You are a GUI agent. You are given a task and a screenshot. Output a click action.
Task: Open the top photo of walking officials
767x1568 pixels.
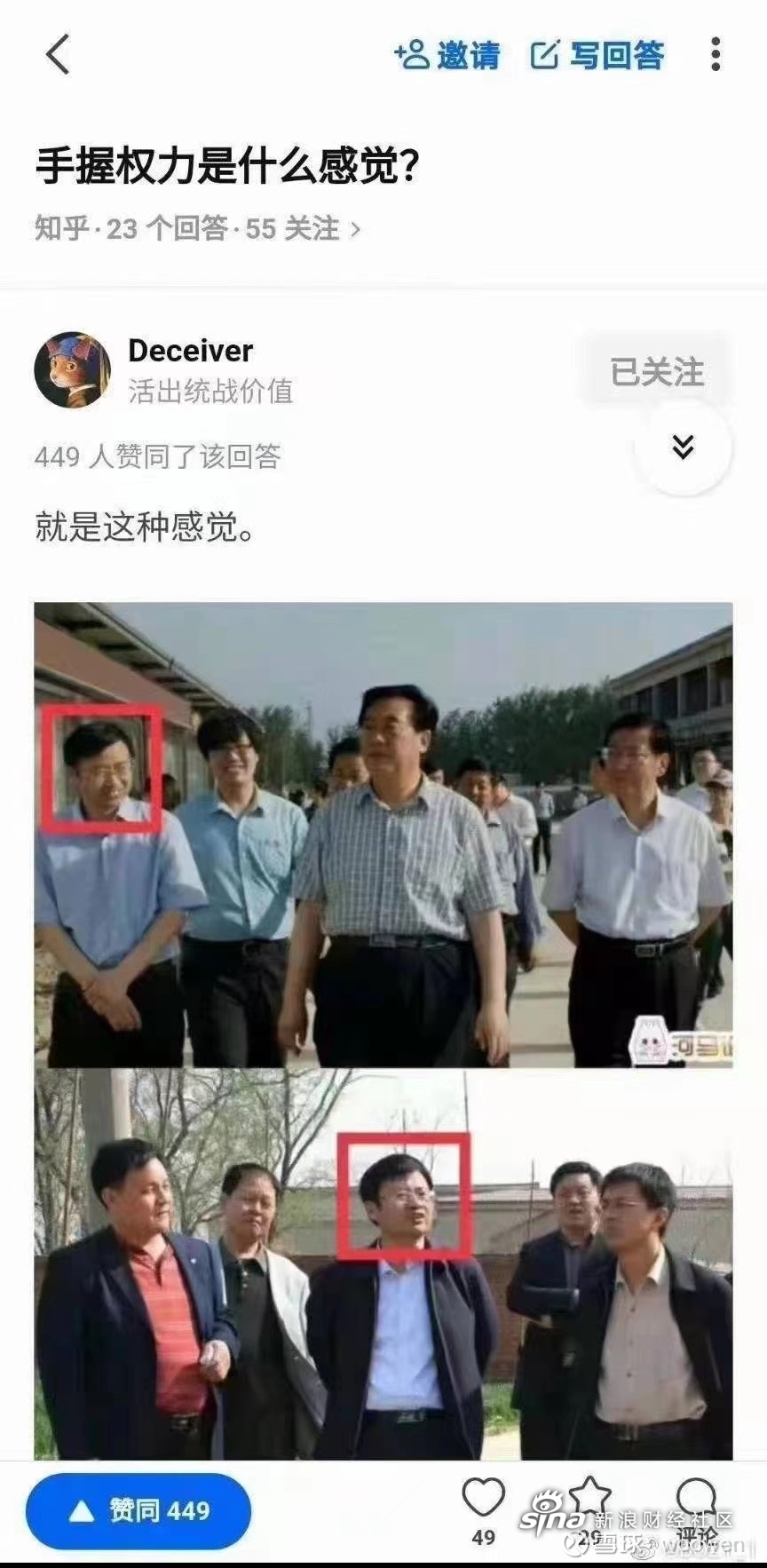[383, 835]
